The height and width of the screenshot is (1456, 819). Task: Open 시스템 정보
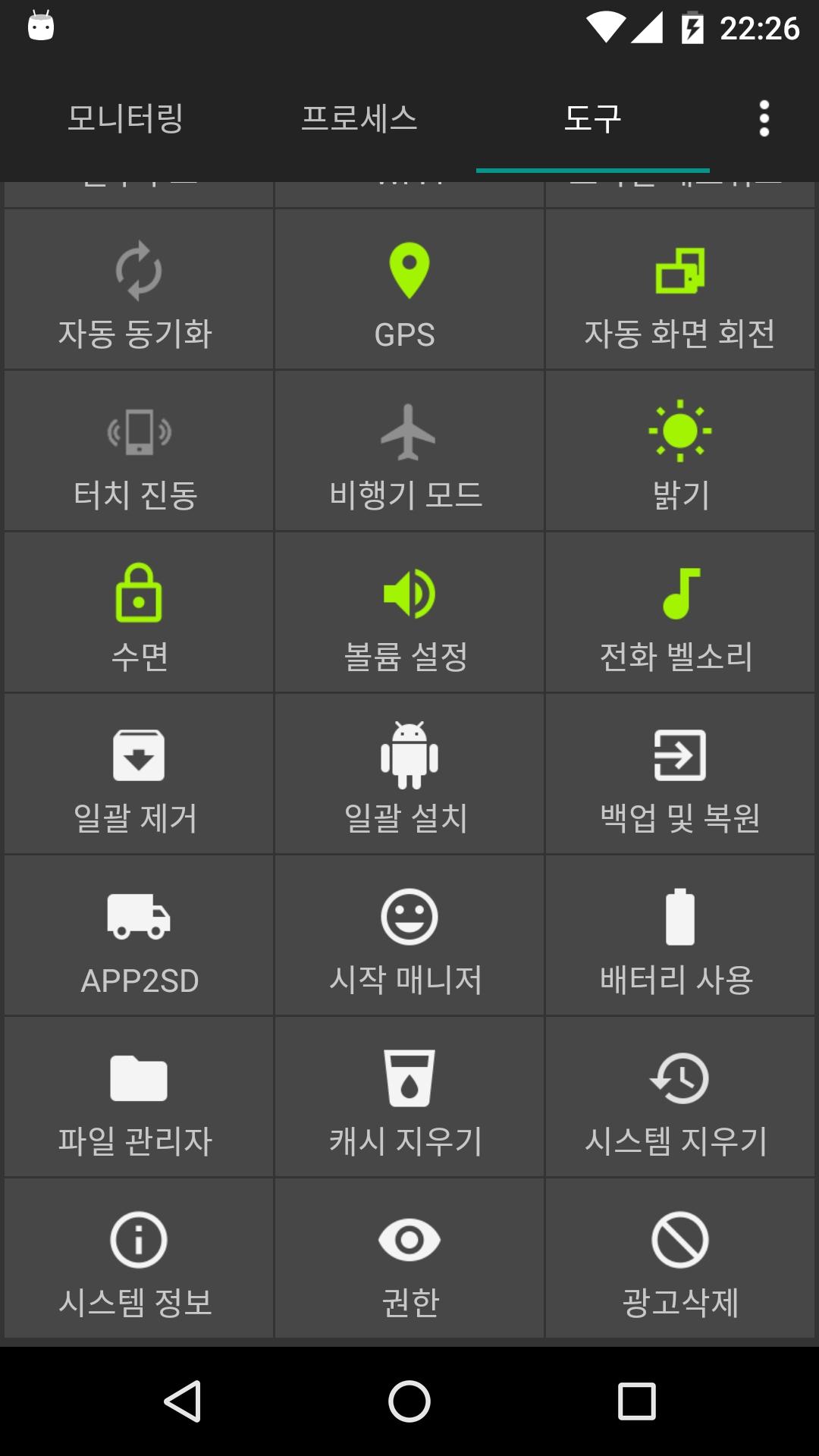[138, 1259]
